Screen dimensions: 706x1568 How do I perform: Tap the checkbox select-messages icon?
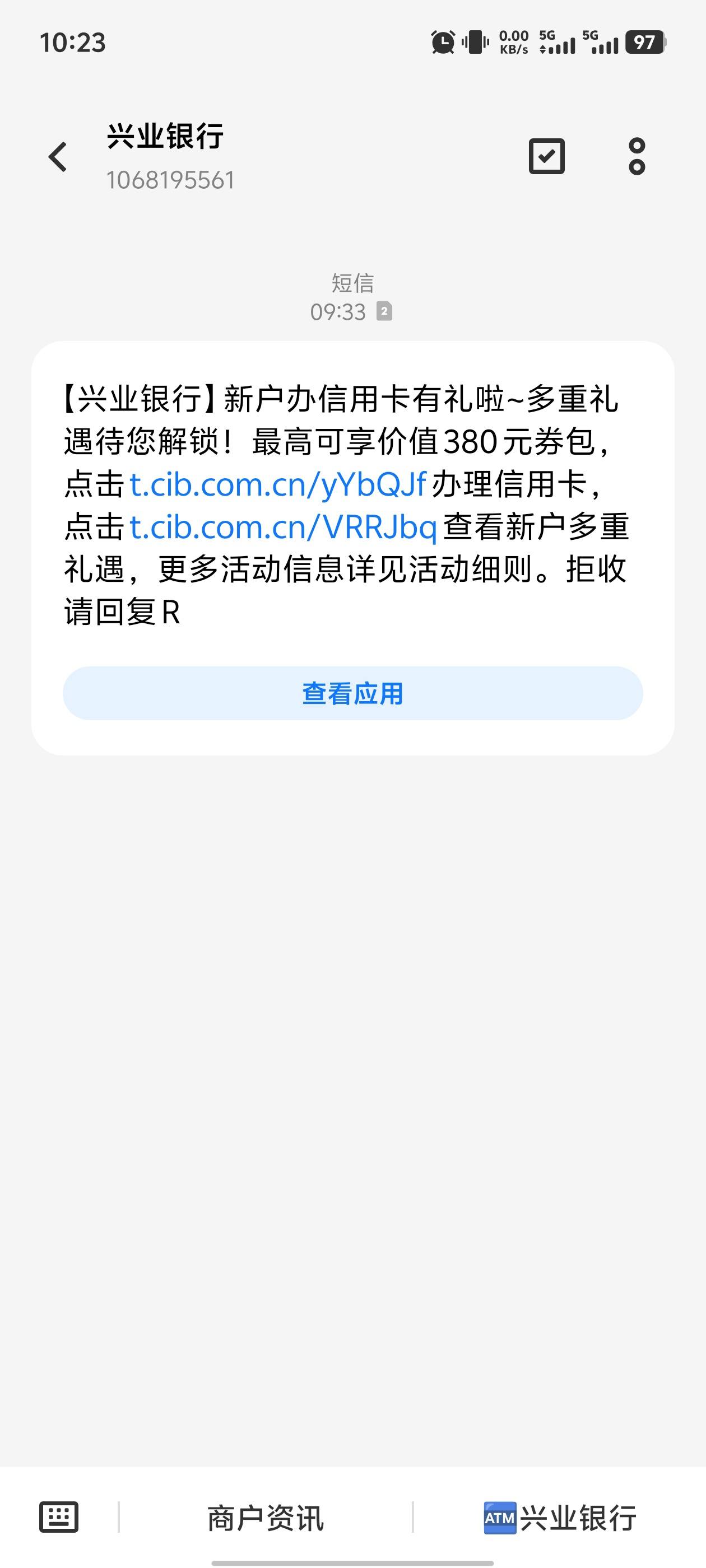pos(546,156)
